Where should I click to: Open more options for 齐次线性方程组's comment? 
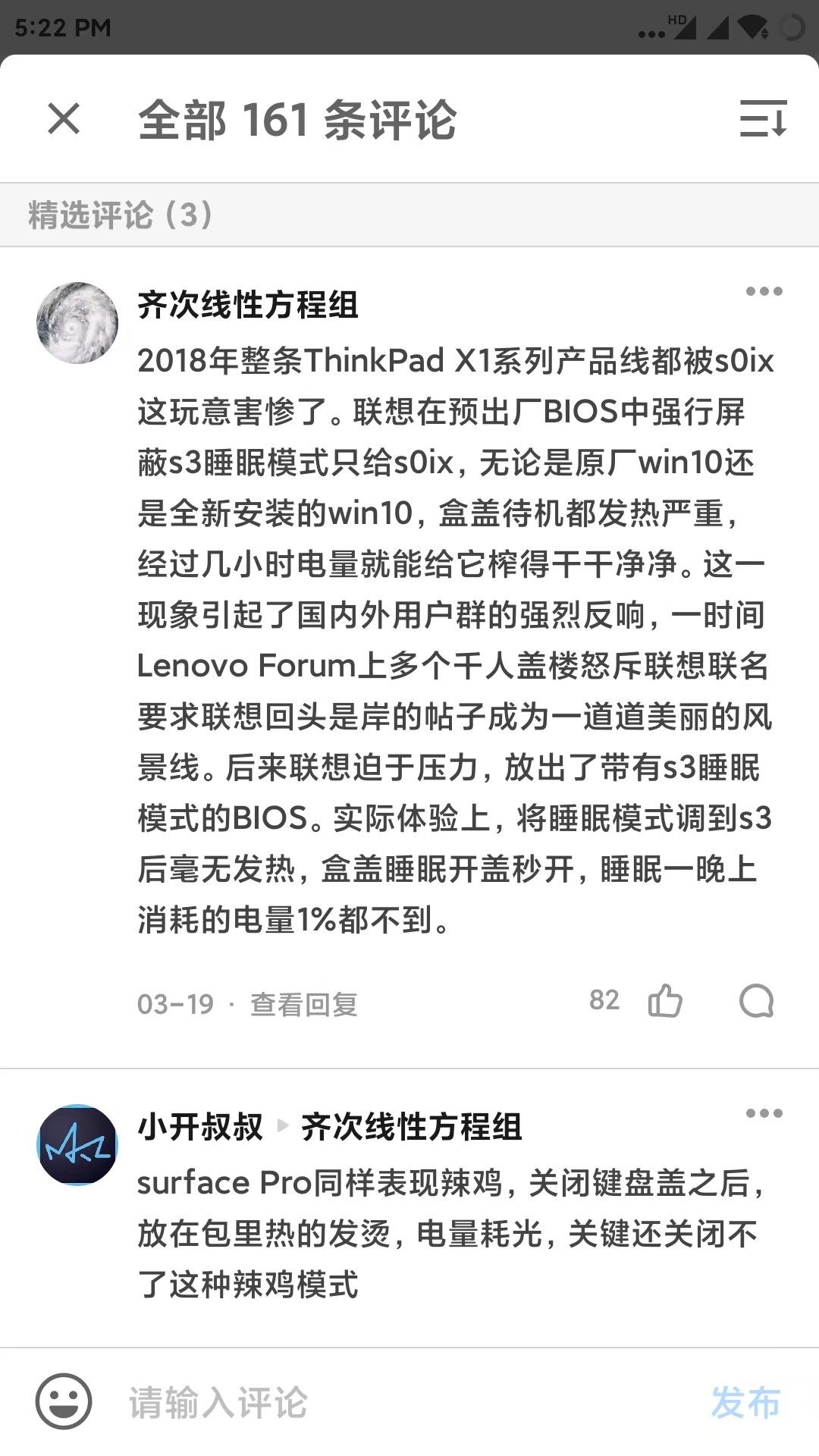tap(764, 291)
